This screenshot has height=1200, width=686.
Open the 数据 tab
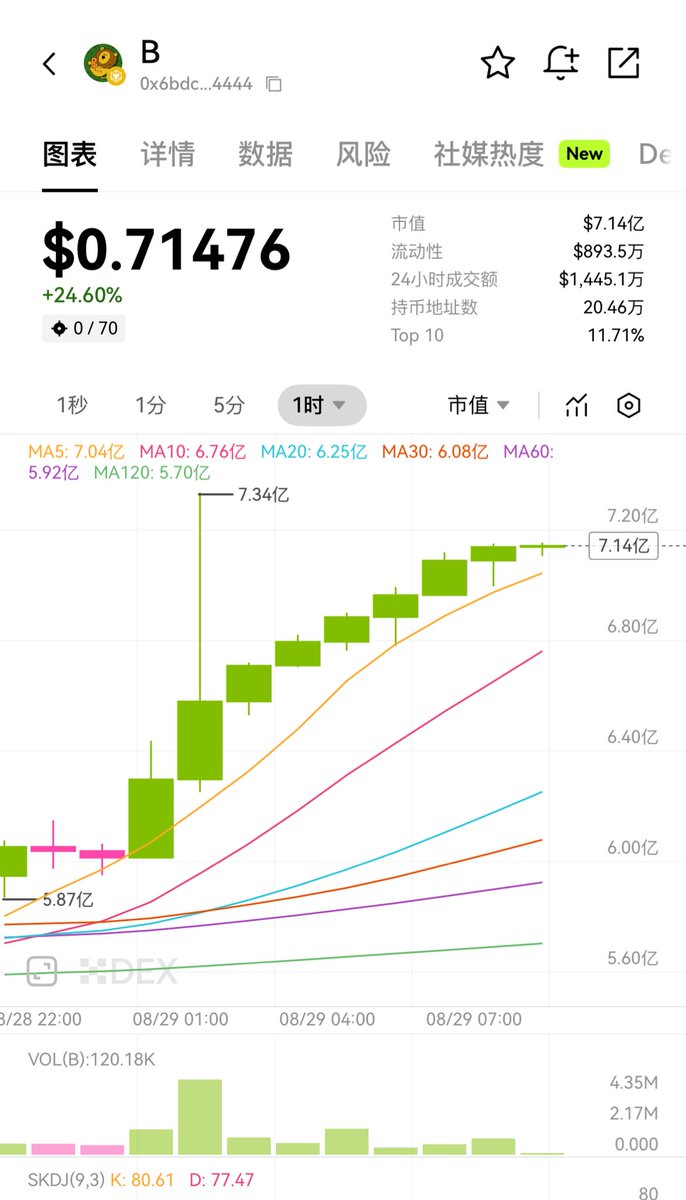pyautogui.click(x=265, y=154)
